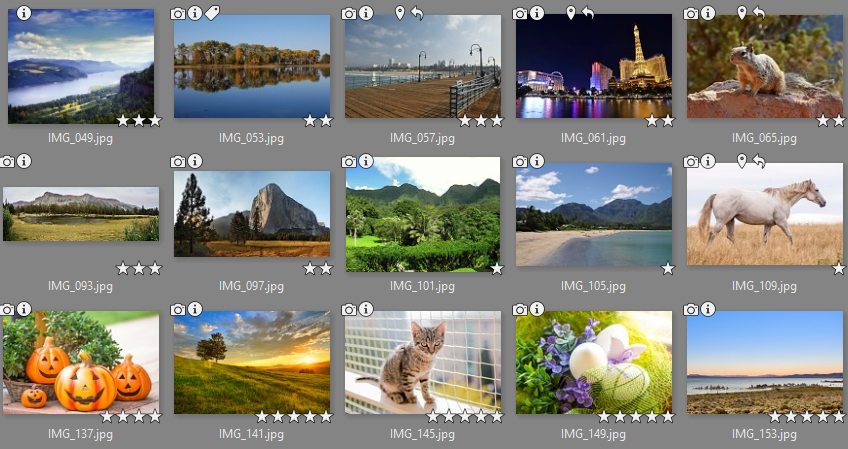Open IMG_061.jpg night city photo
The width and height of the screenshot is (848, 449).
click(x=594, y=68)
